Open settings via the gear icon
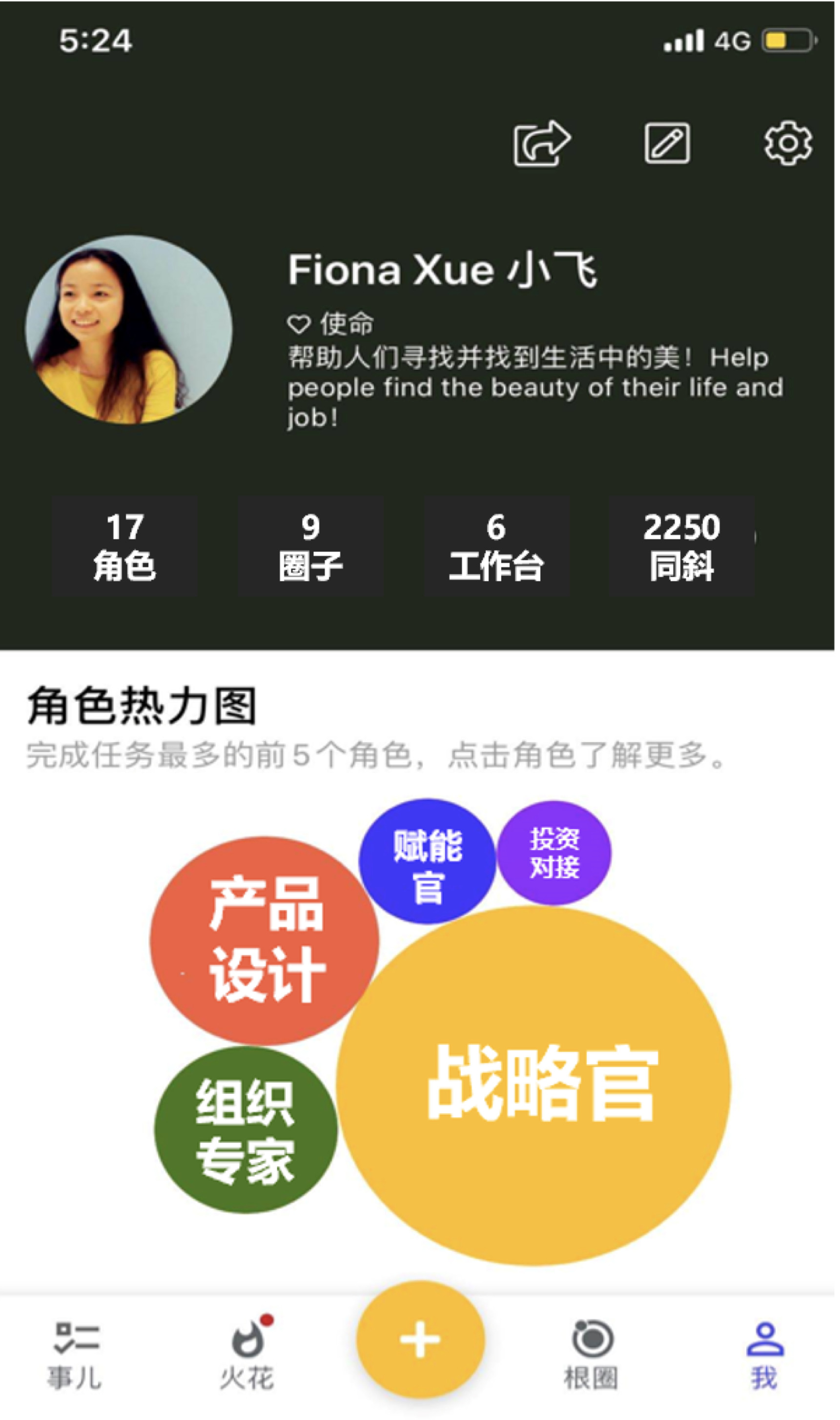The height and width of the screenshot is (1420, 840). (x=788, y=143)
